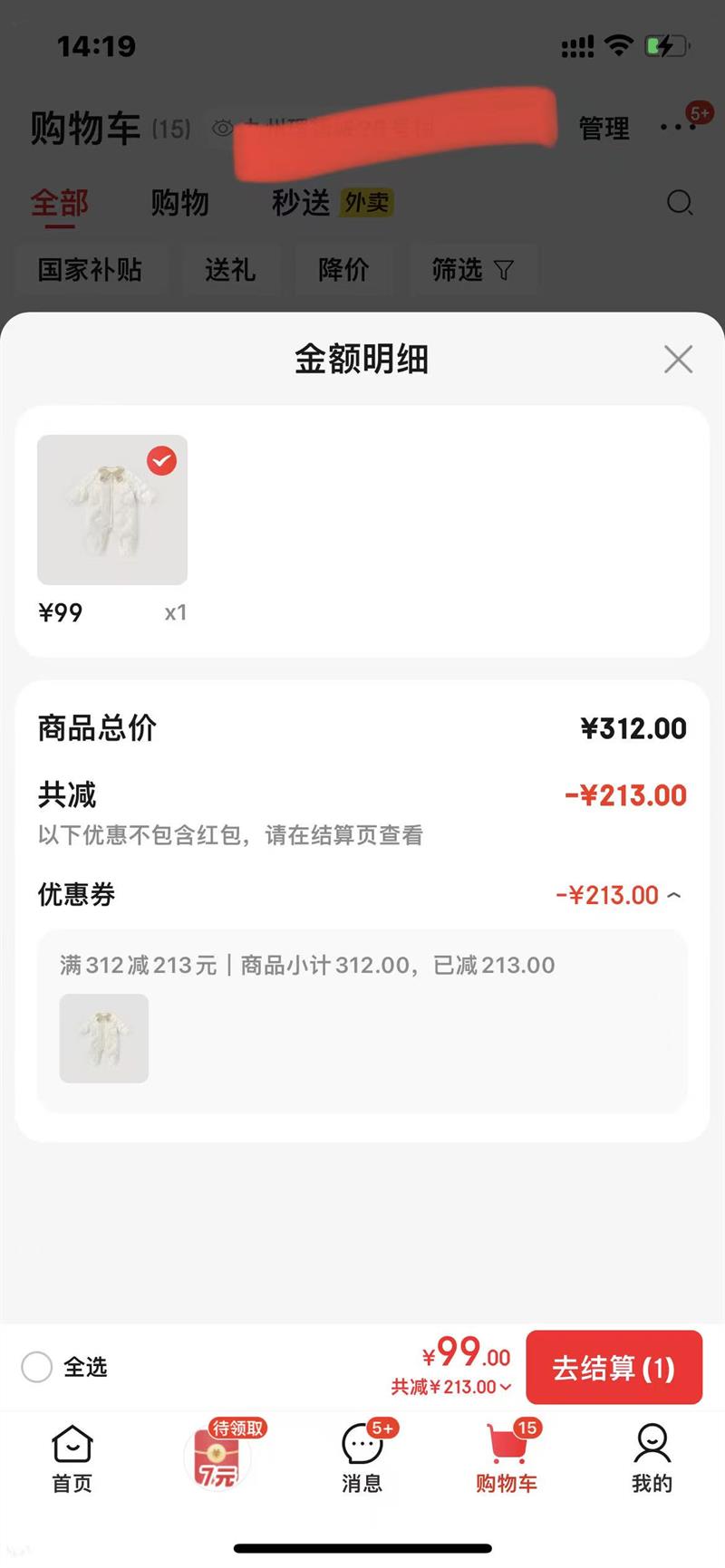Open the 首页 home icon
Viewport: 725px width, 1568px height.
tap(72, 1457)
